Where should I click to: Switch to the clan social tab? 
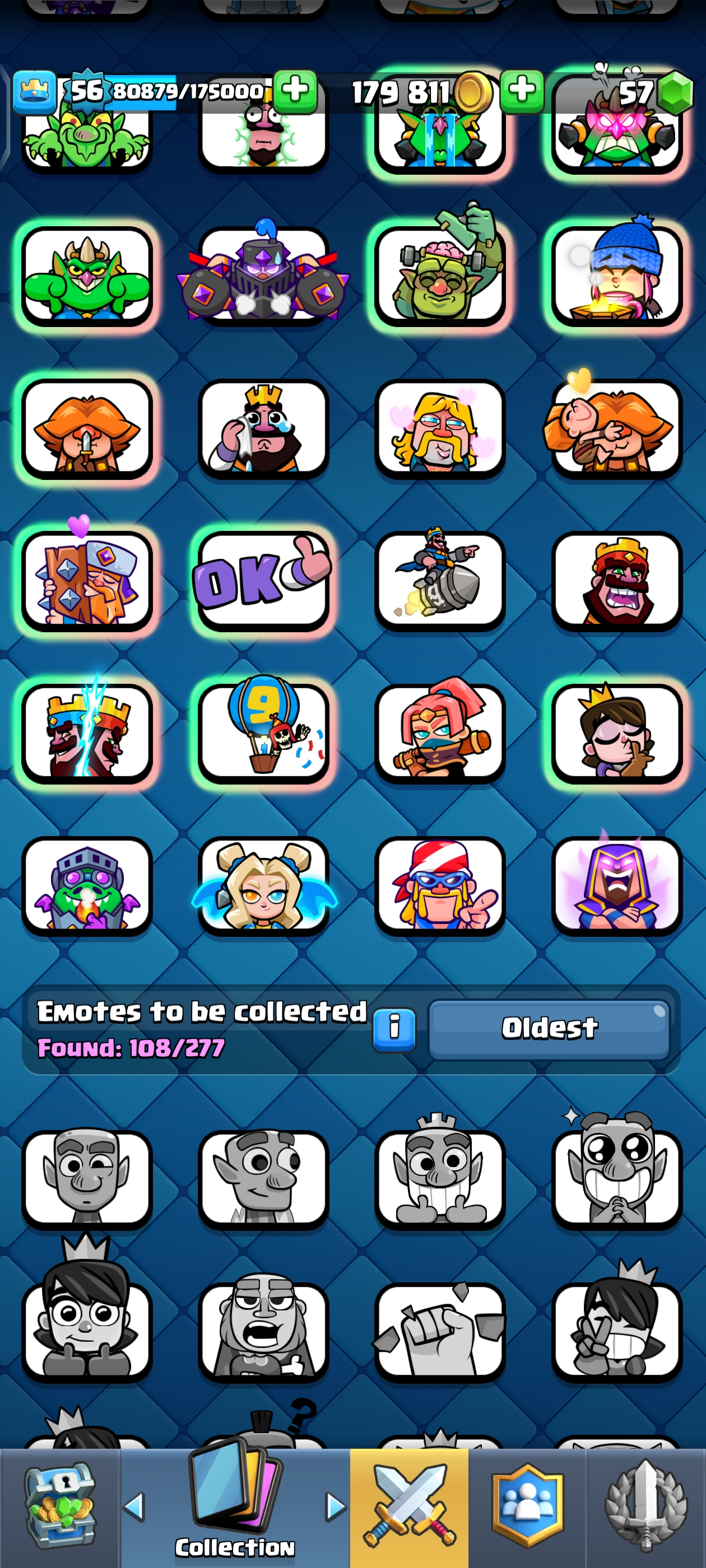527,1507
